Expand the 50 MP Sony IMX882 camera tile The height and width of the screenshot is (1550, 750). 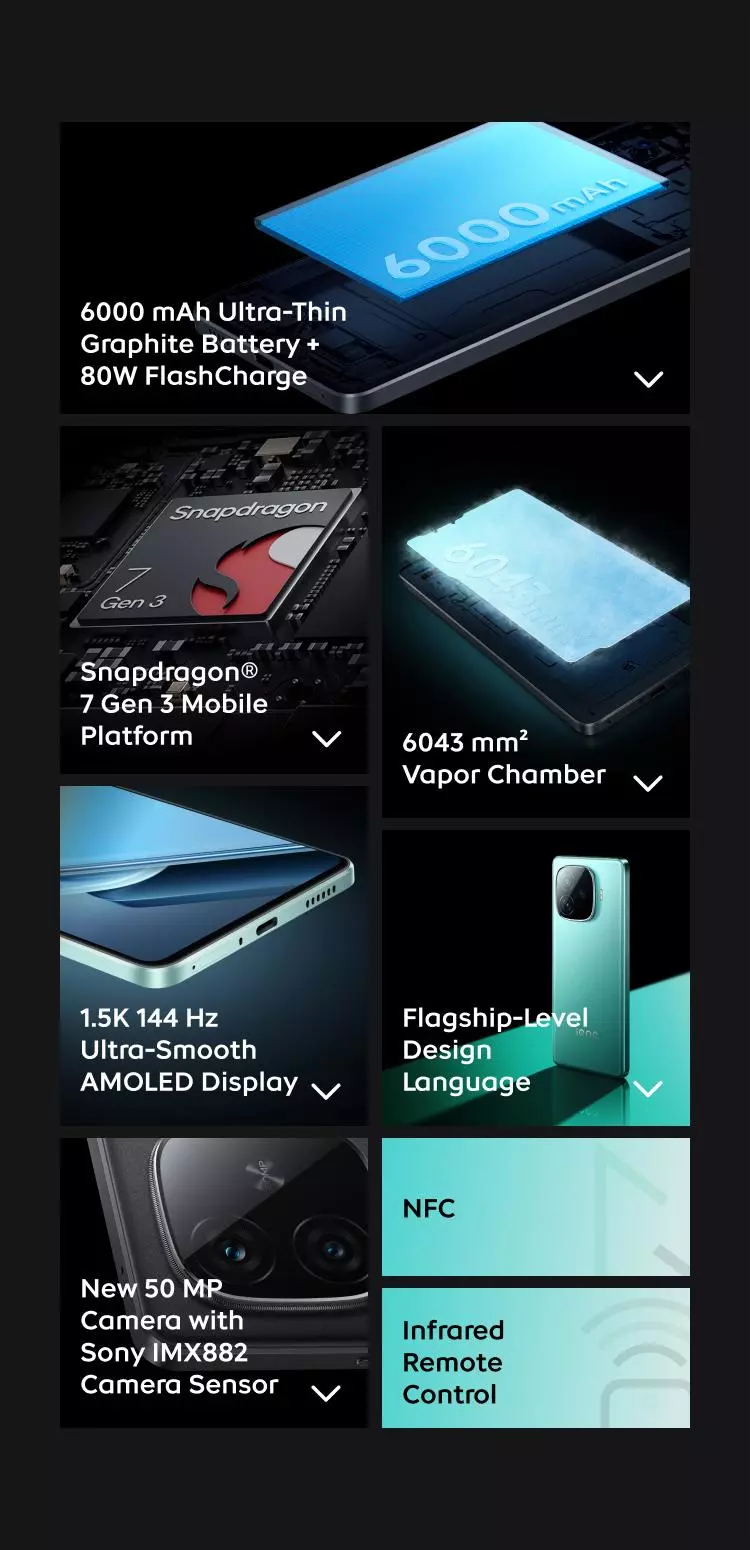click(x=326, y=1393)
